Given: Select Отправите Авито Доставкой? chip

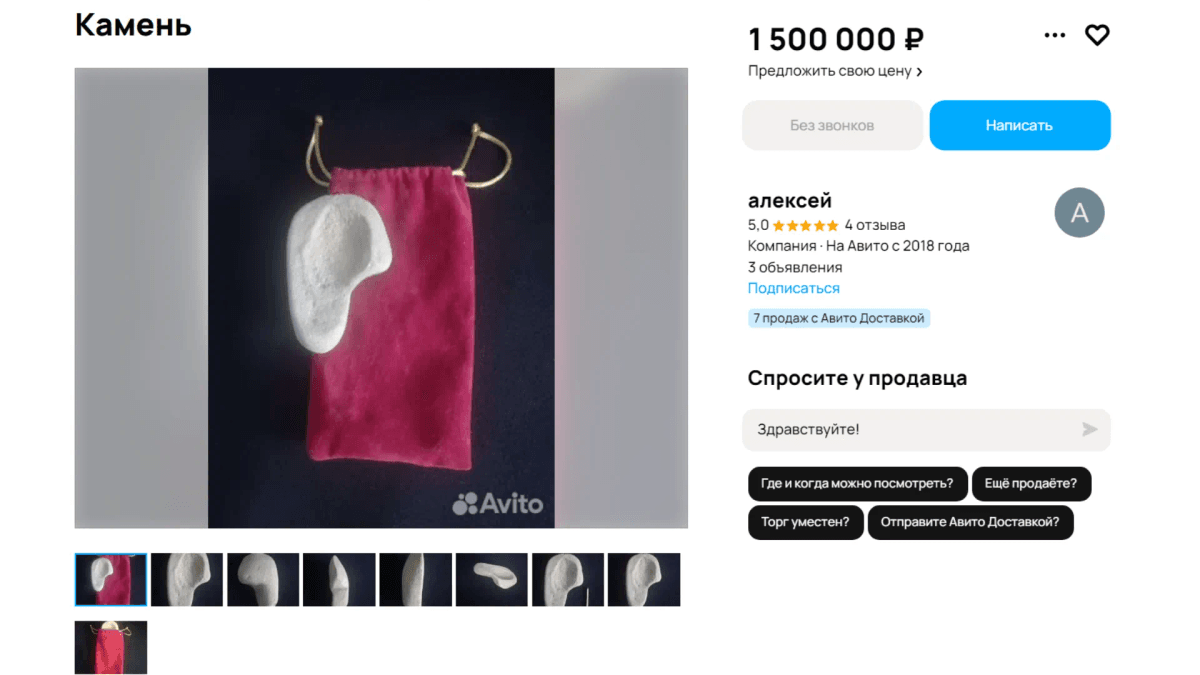Looking at the screenshot, I should point(970,522).
